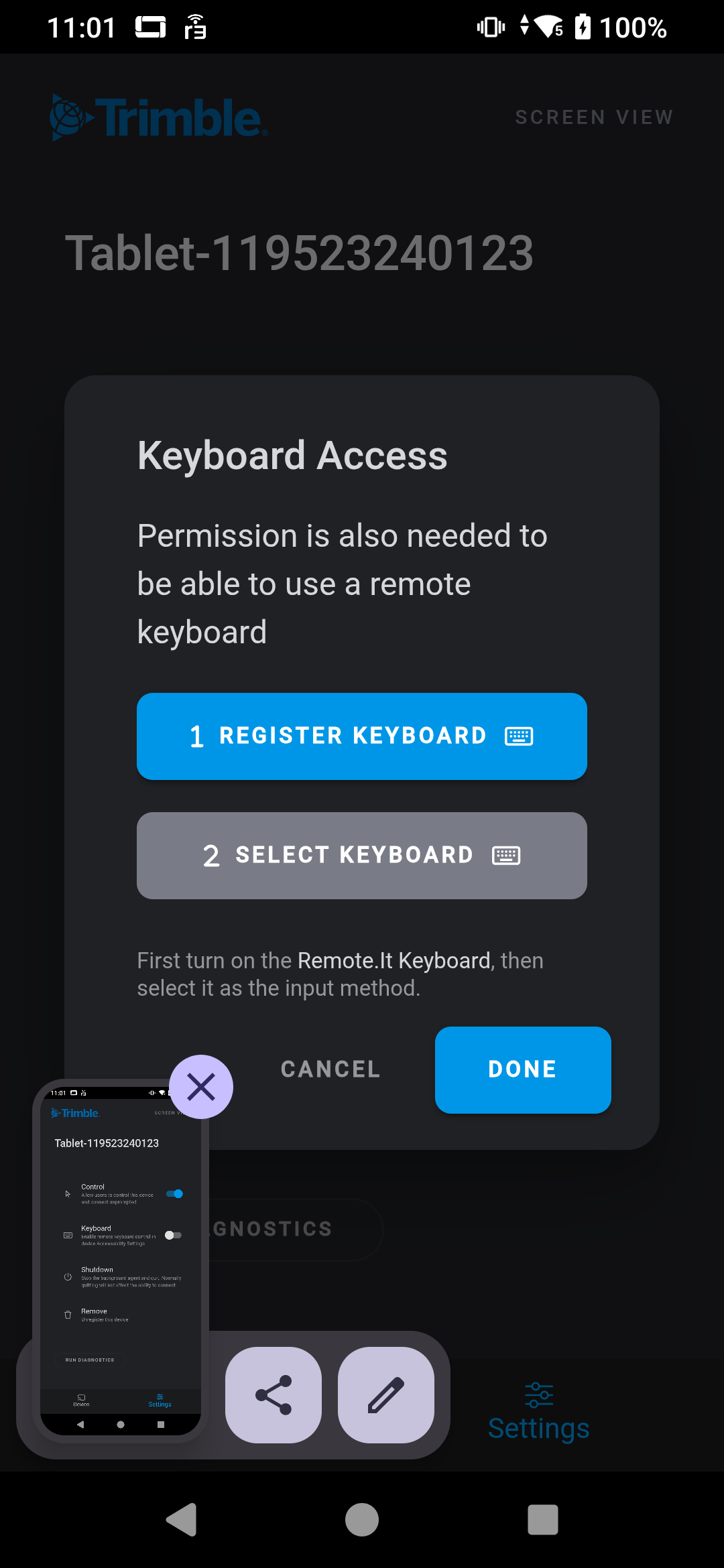
Task: Edit the screenshot with the pencil icon
Action: [x=386, y=1394]
